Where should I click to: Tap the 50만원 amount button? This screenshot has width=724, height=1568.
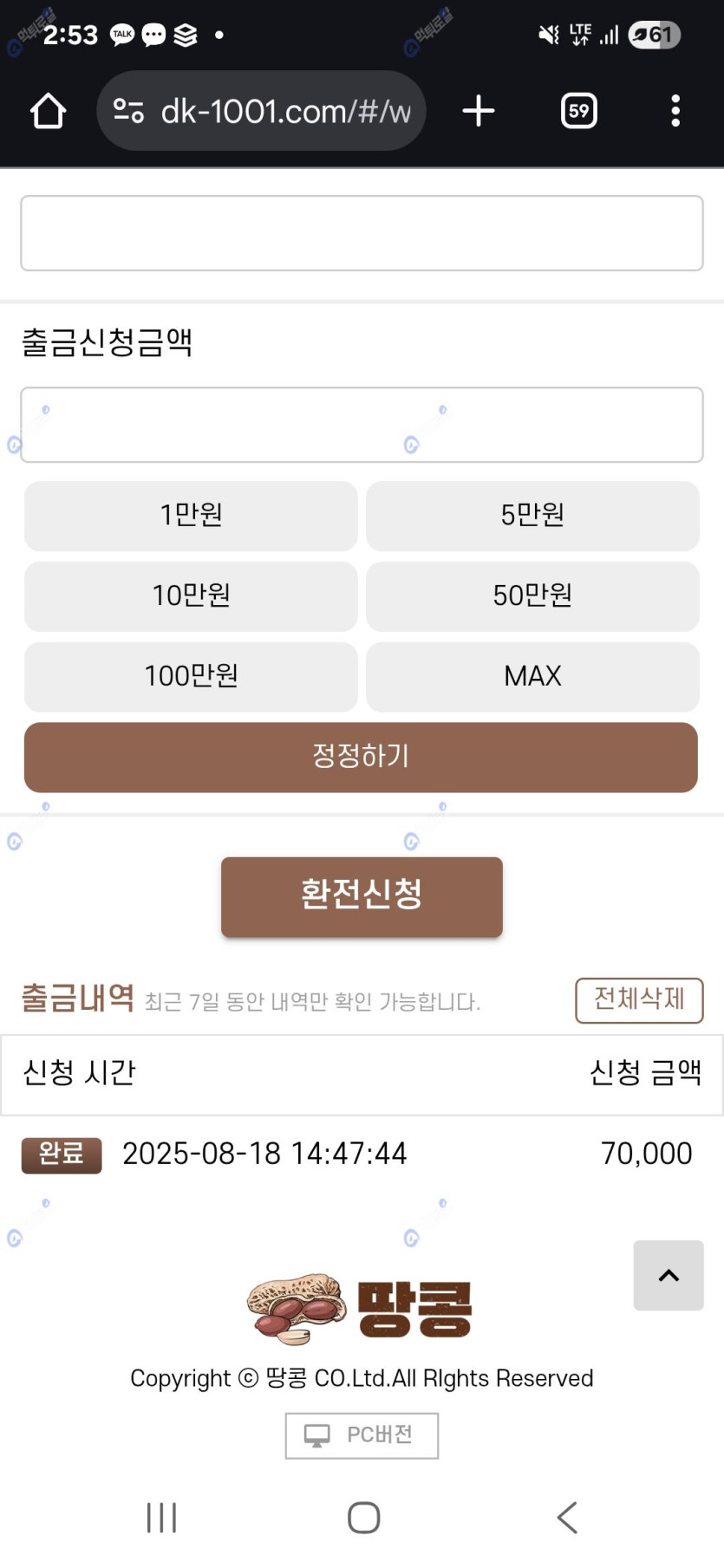[532, 596]
